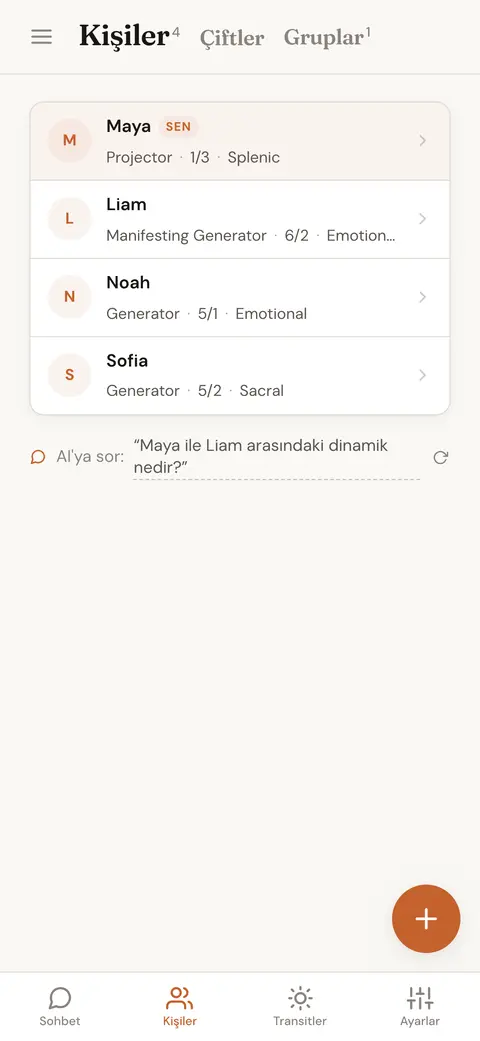Open Noah's profile row
This screenshot has width=480, height=1041.
point(240,297)
